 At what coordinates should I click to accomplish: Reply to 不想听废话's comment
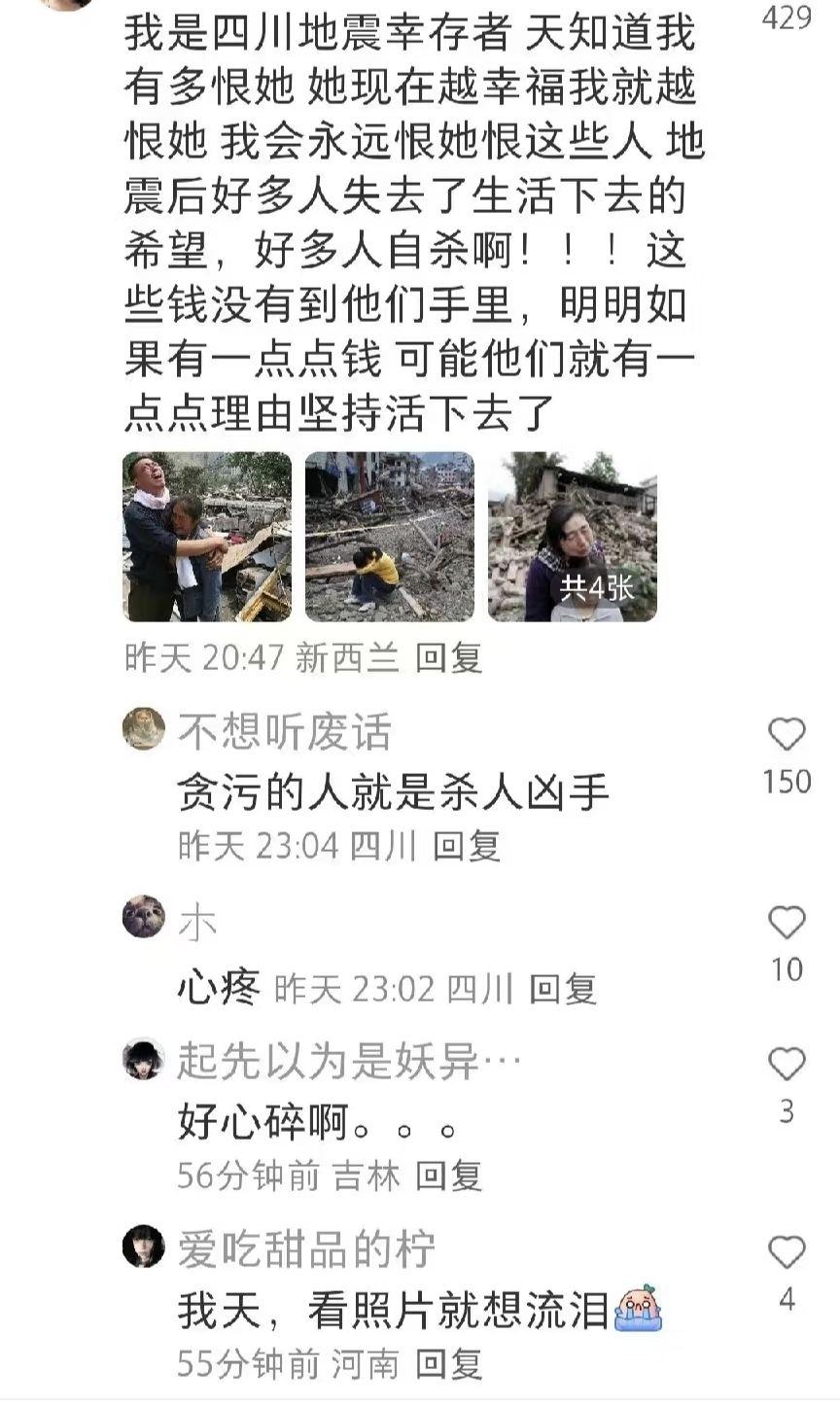coord(466,846)
